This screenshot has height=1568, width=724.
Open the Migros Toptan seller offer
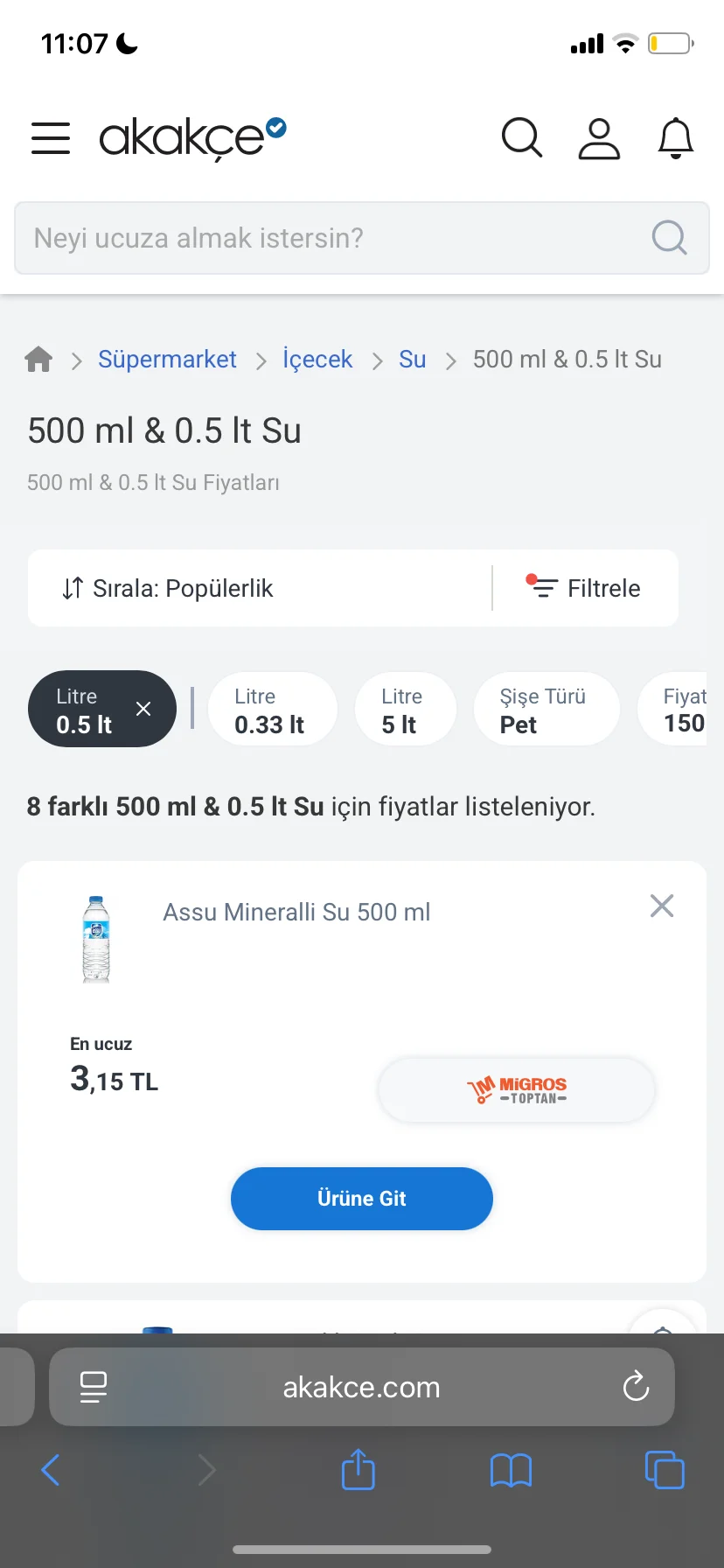pyautogui.click(x=516, y=1090)
